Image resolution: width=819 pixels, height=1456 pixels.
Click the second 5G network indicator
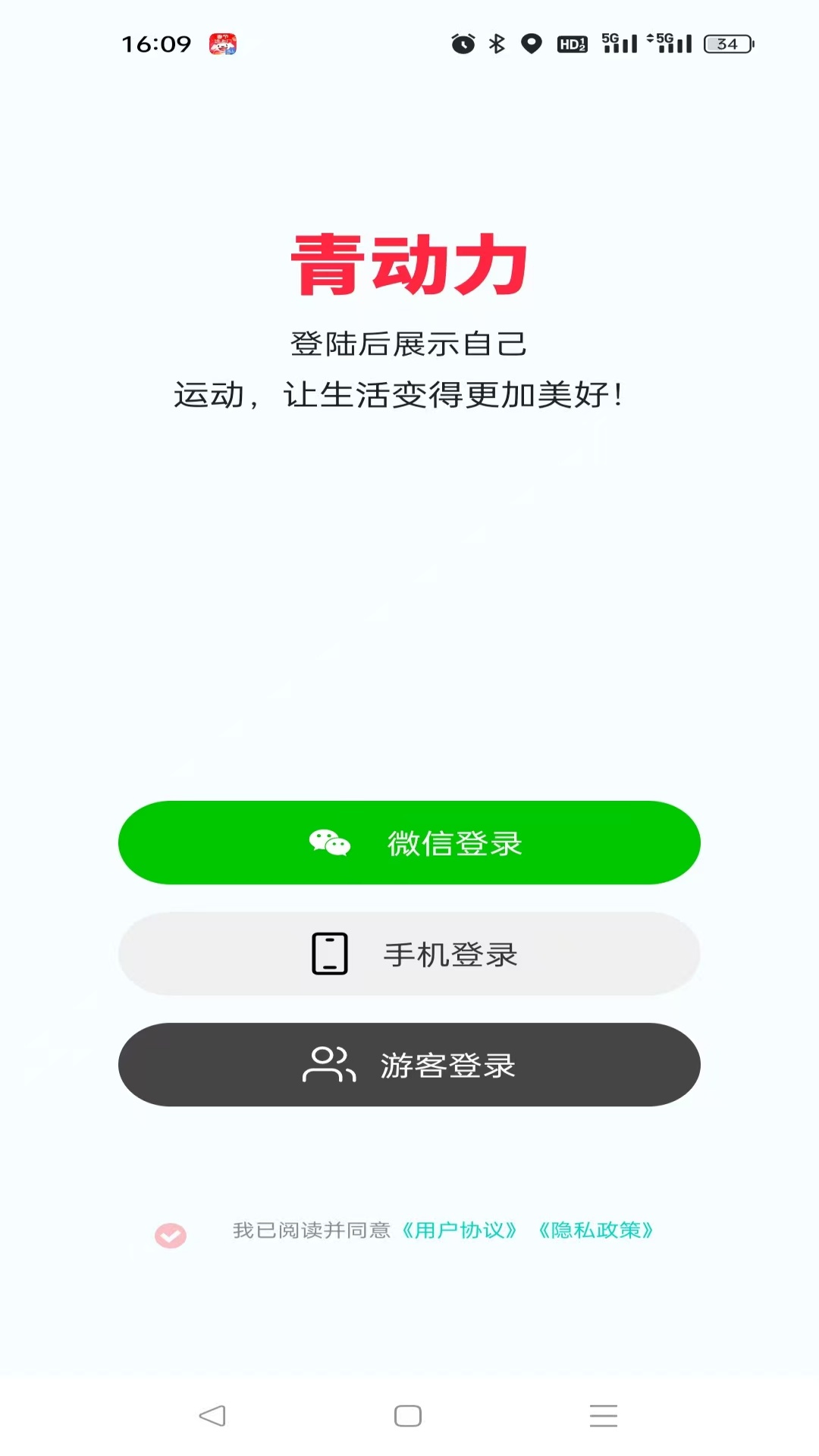[x=667, y=43]
